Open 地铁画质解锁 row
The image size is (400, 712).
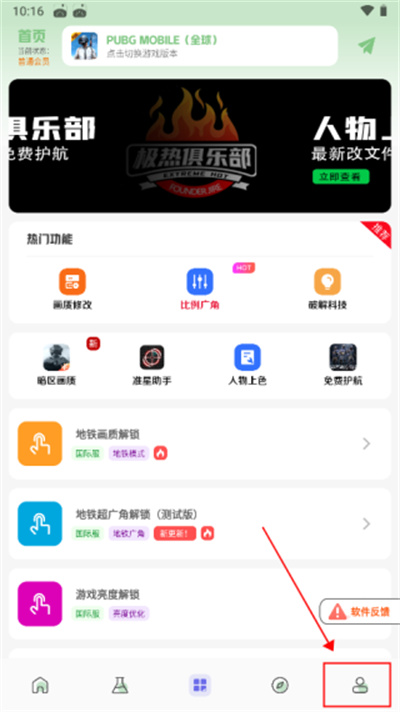pyautogui.click(x=200, y=444)
